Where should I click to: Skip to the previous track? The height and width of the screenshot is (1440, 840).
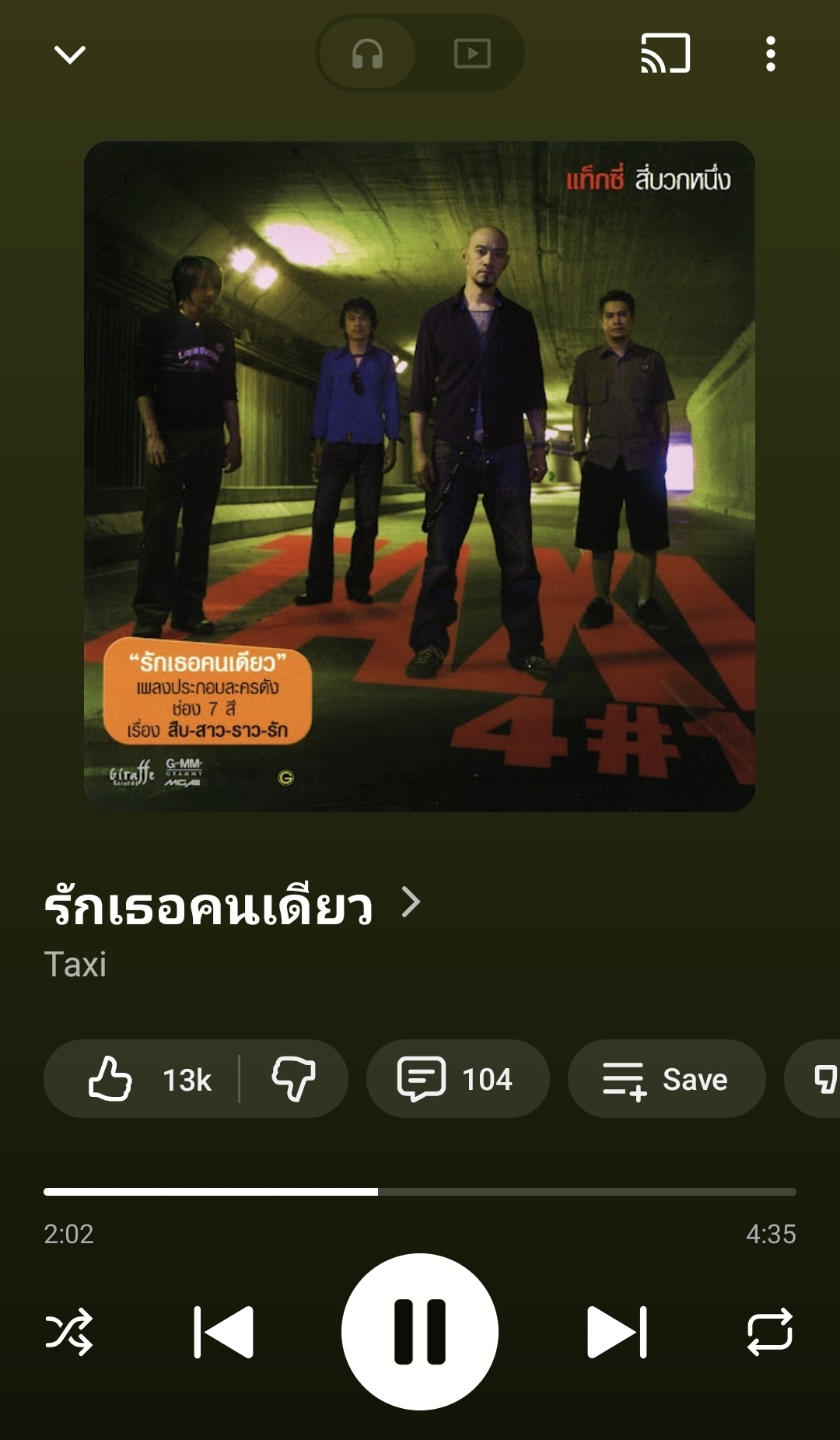tap(223, 1332)
